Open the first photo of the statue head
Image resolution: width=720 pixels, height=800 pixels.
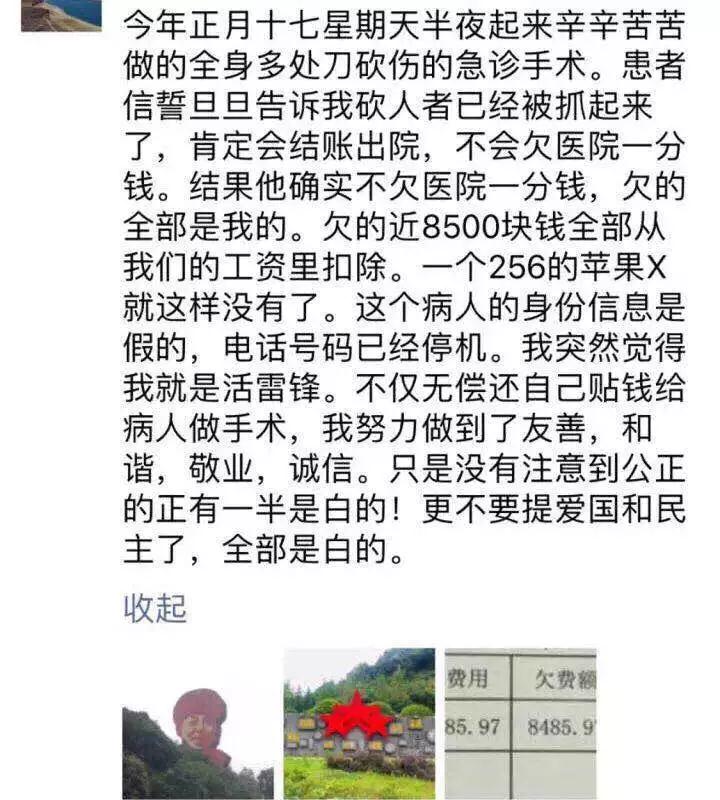point(198,723)
